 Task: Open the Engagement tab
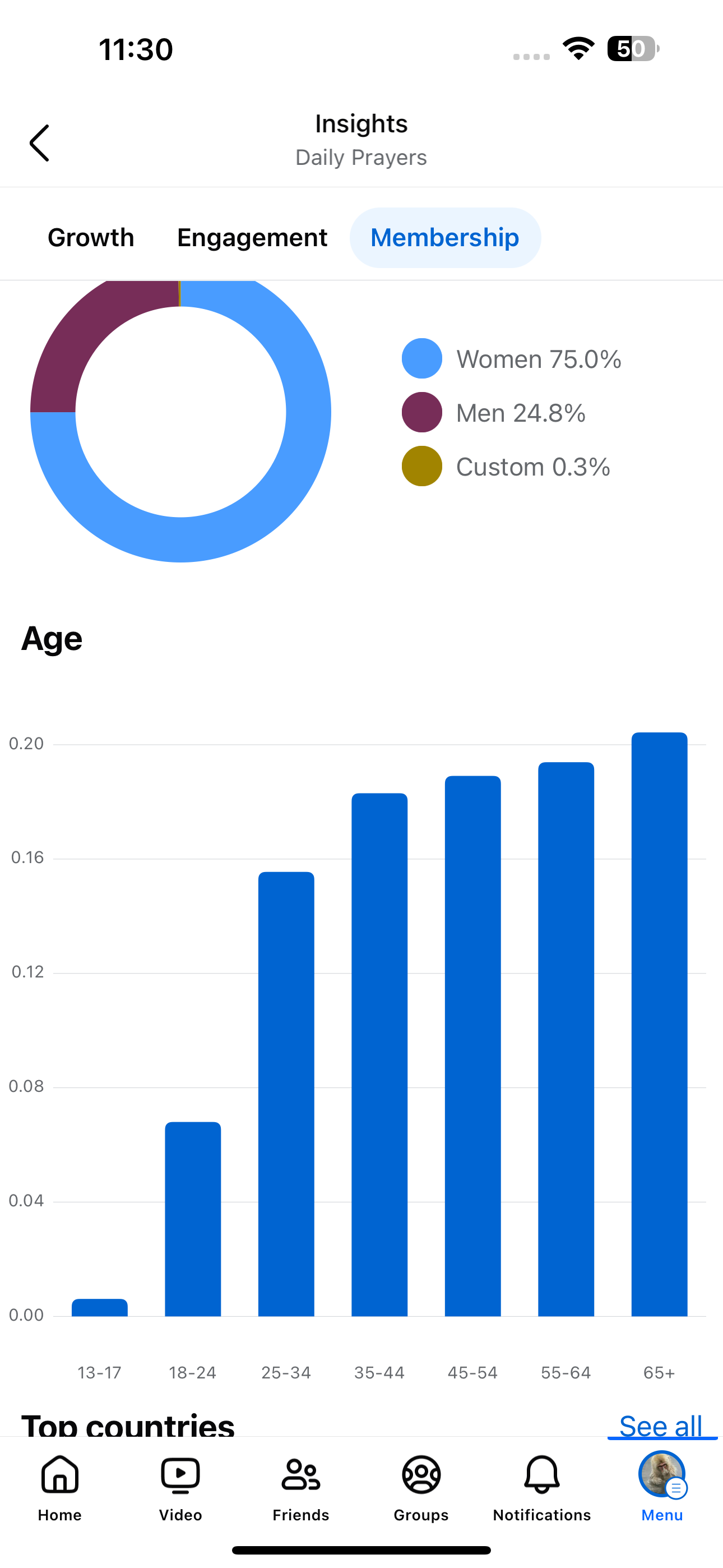[x=252, y=237]
